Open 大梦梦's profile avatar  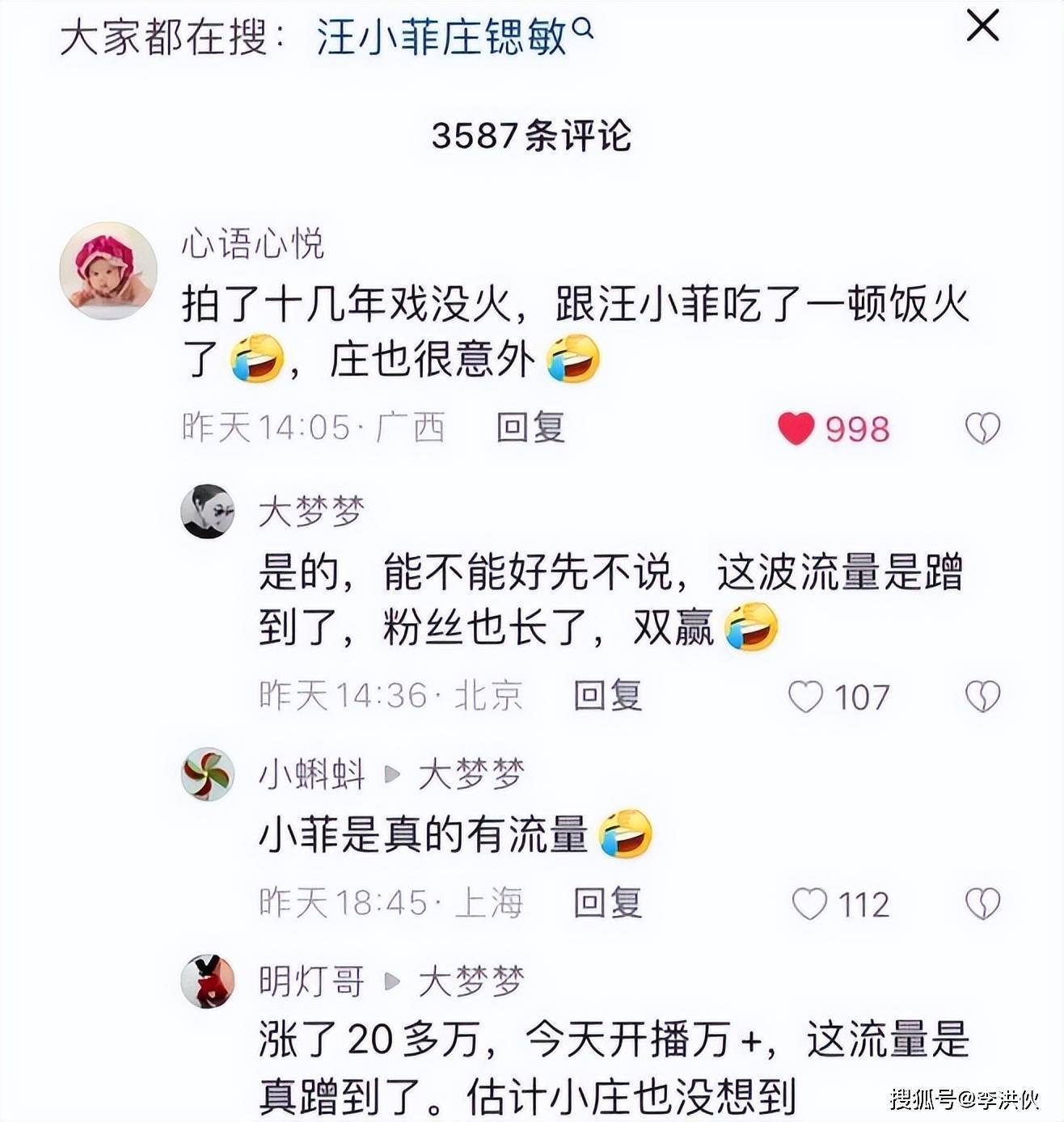(208, 512)
